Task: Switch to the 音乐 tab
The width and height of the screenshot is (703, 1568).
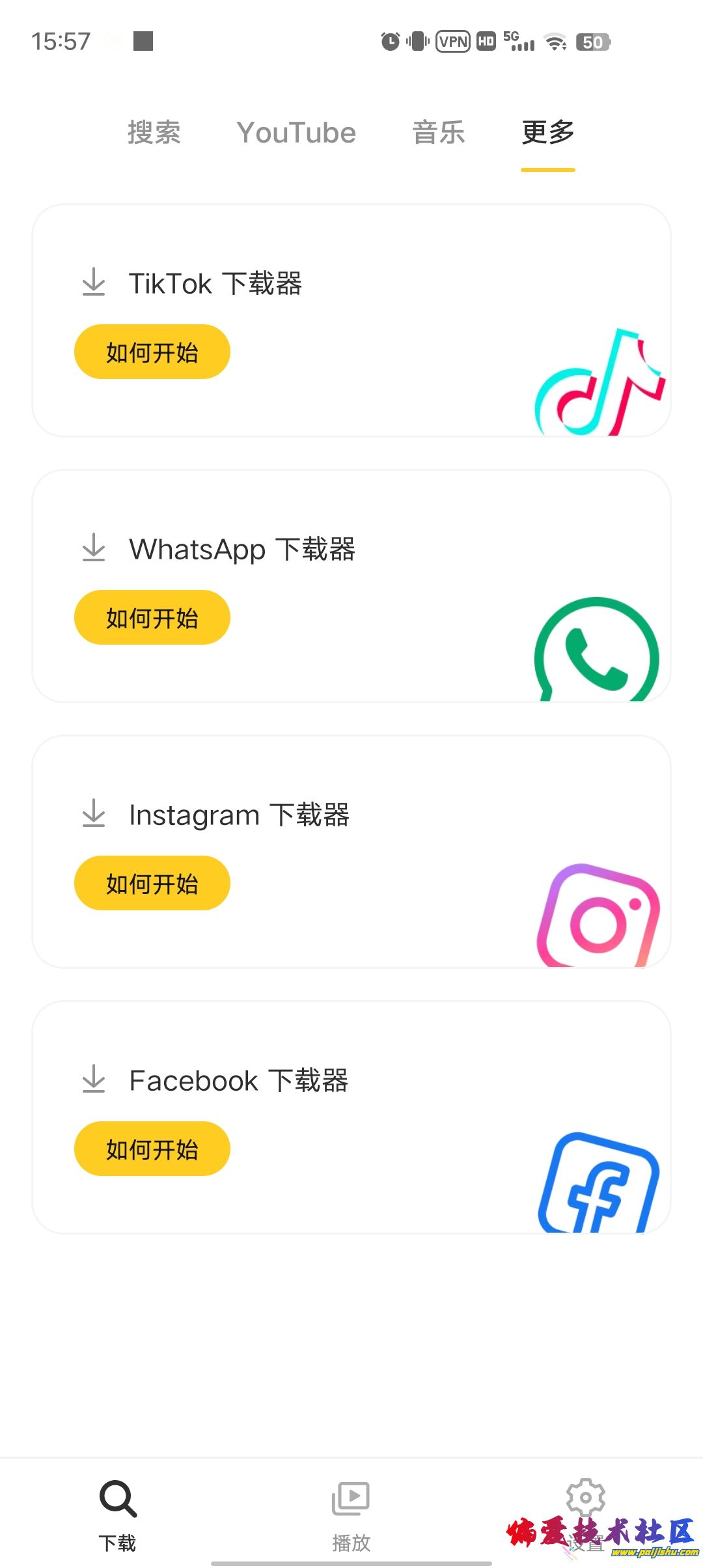Action: 438,132
